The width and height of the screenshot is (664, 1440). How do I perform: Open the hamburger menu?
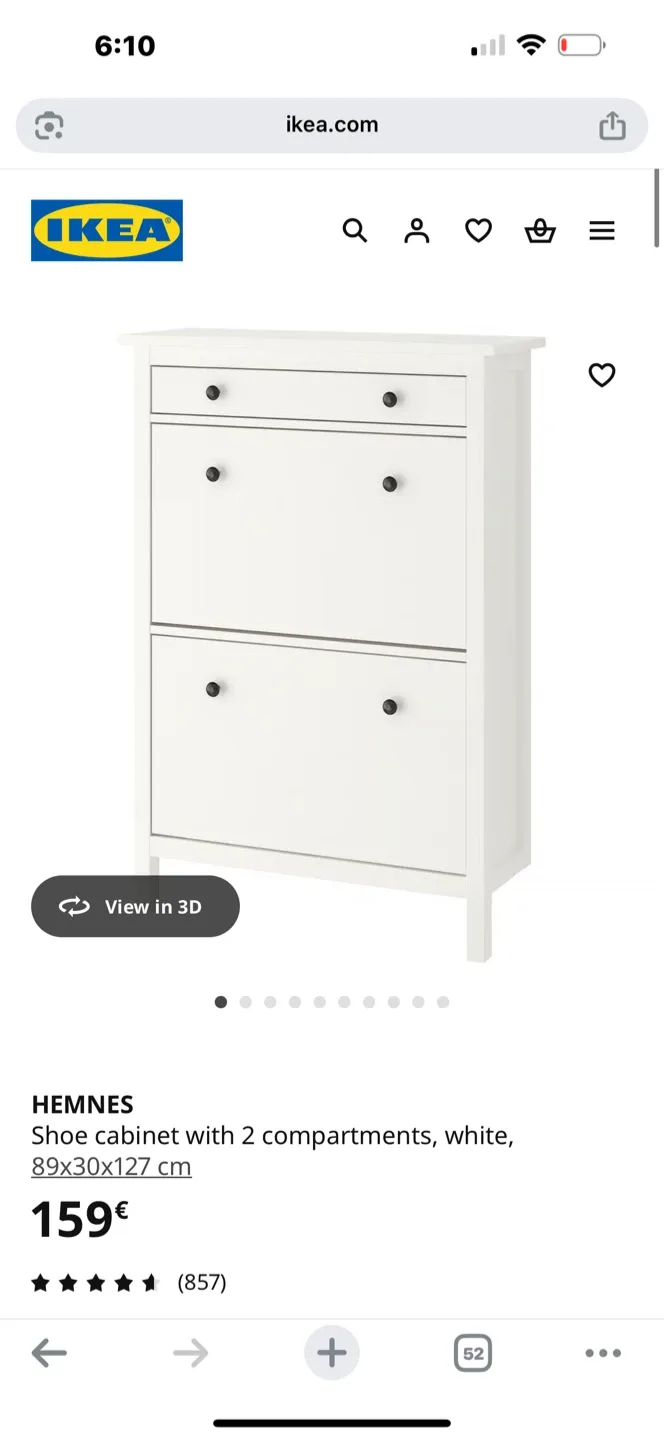pyautogui.click(x=602, y=231)
